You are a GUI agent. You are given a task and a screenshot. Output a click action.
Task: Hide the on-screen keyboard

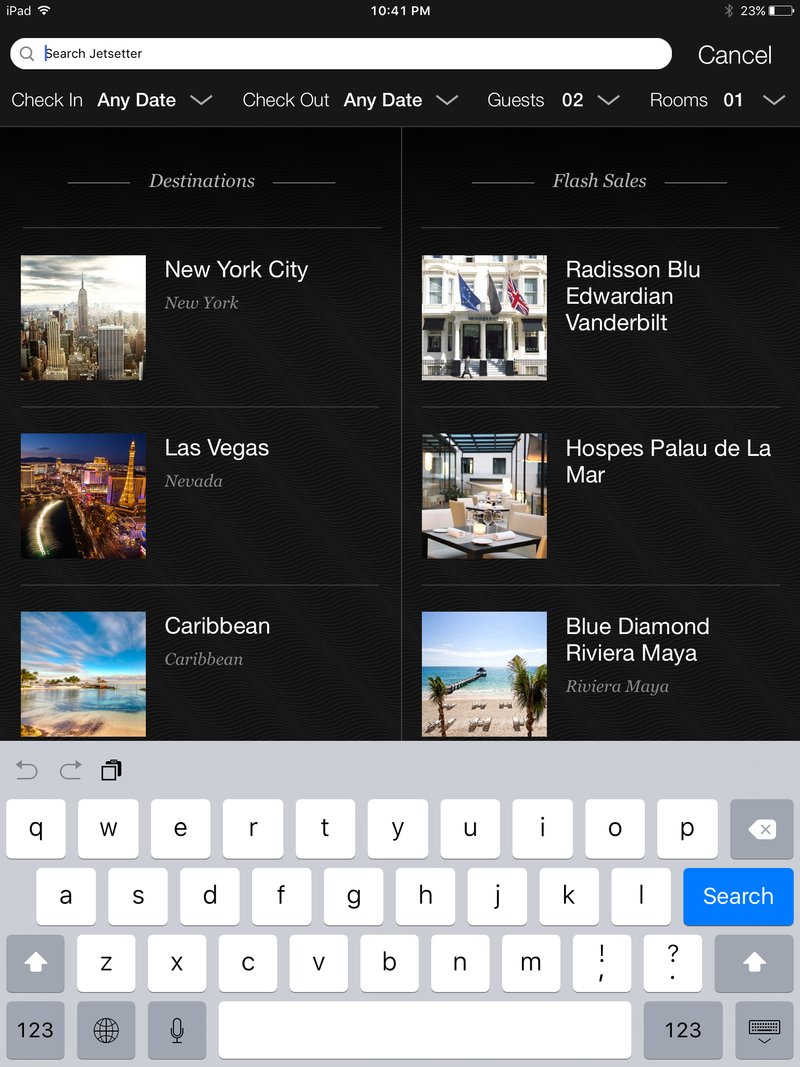click(764, 1030)
